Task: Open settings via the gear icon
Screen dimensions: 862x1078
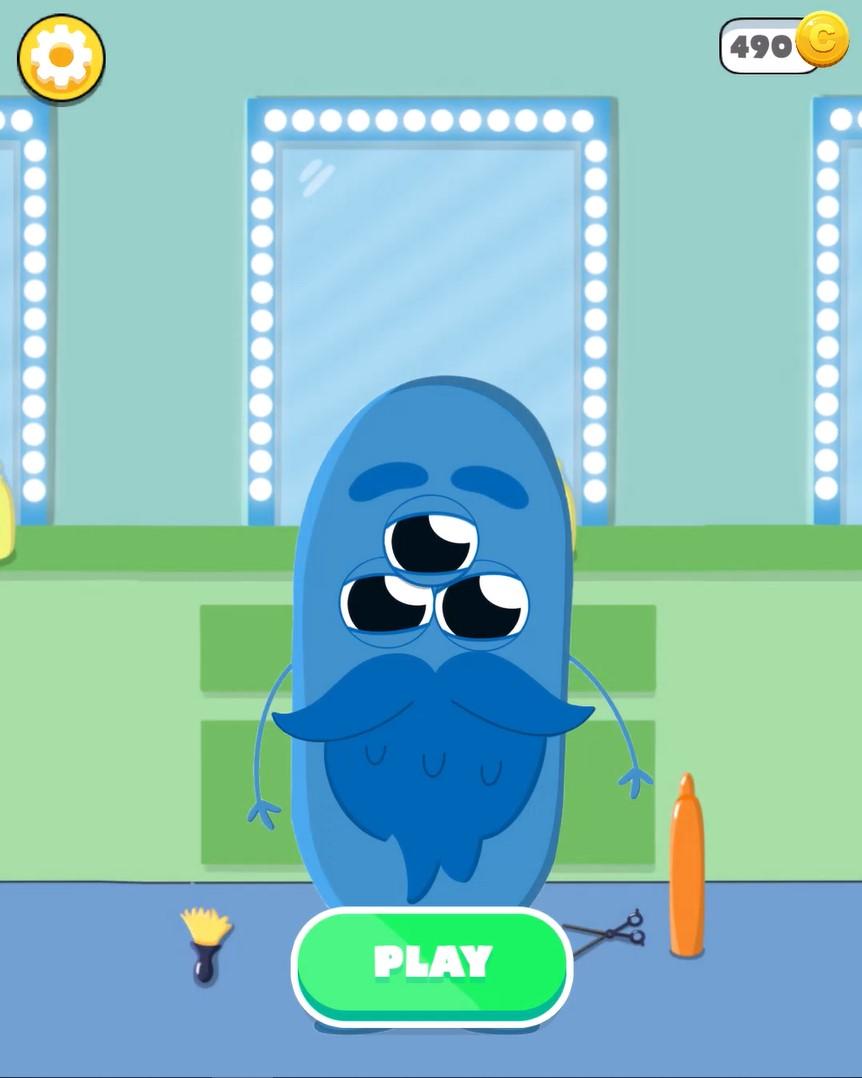Action: 61,58
